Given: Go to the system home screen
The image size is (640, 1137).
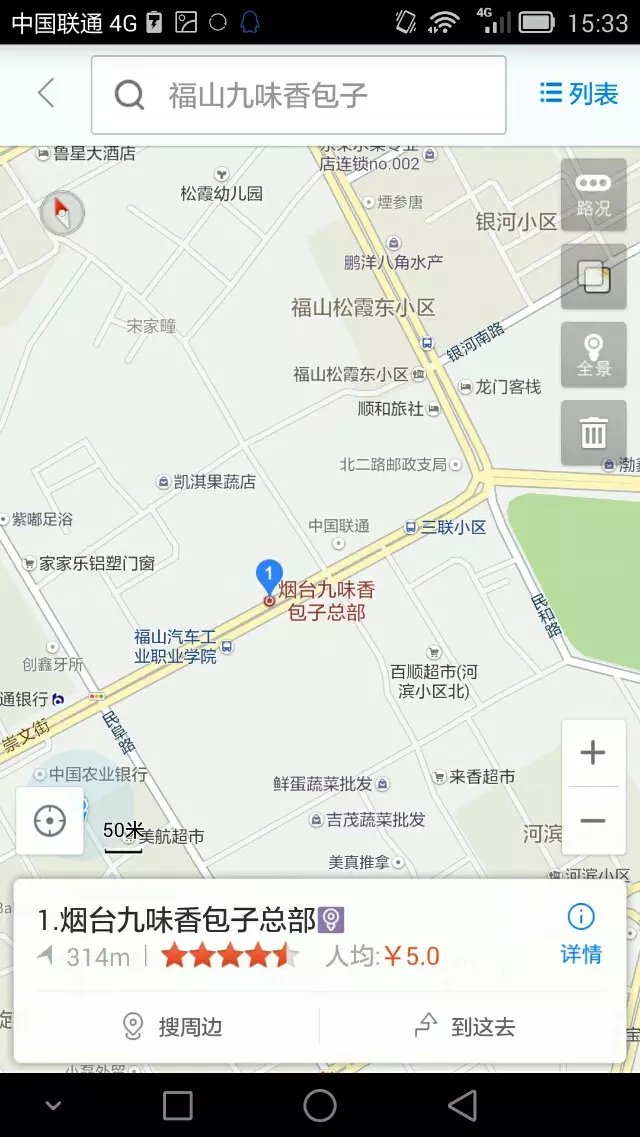Looking at the screenshot, I should pyautogui.click(x=320, y=1105).
